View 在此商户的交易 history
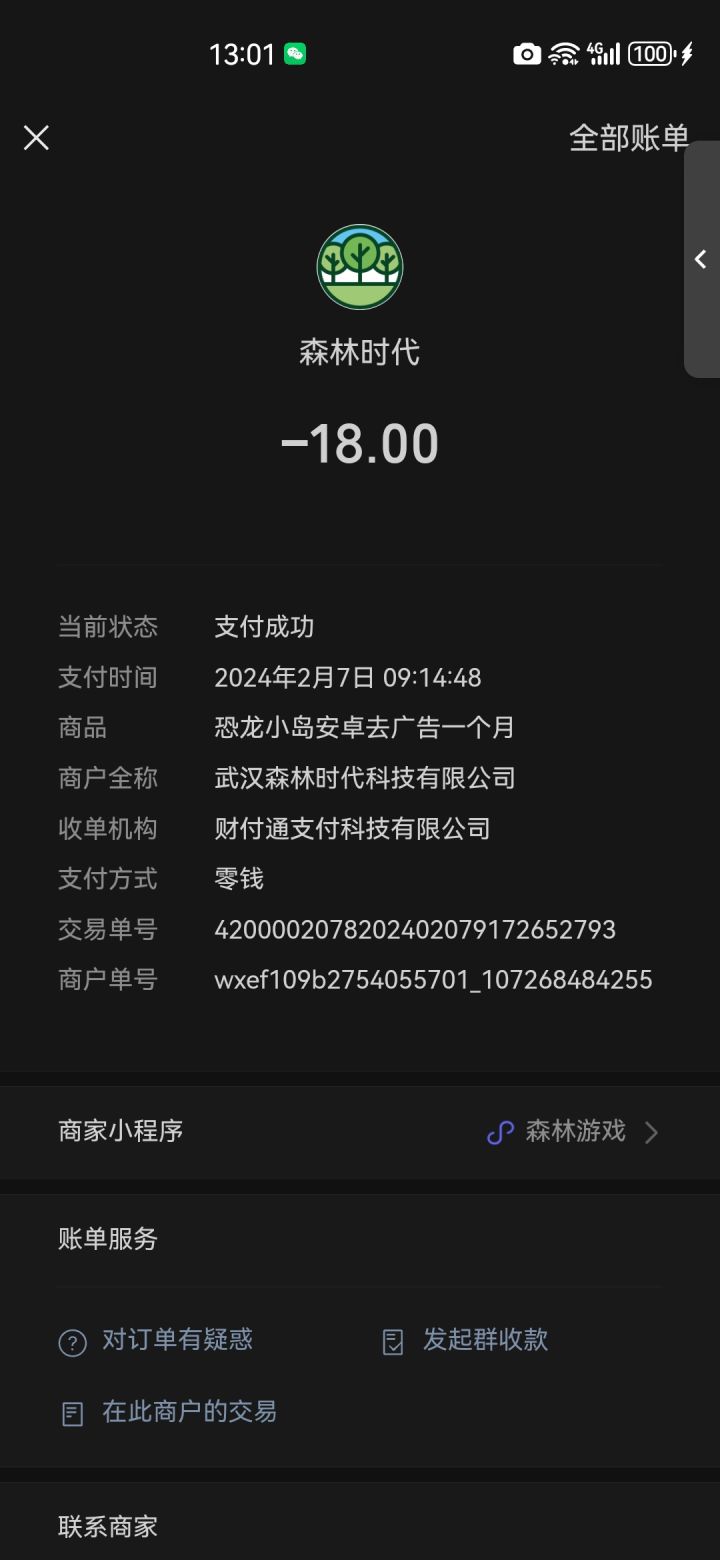 pyautogui.click(x=169, y=1412)
